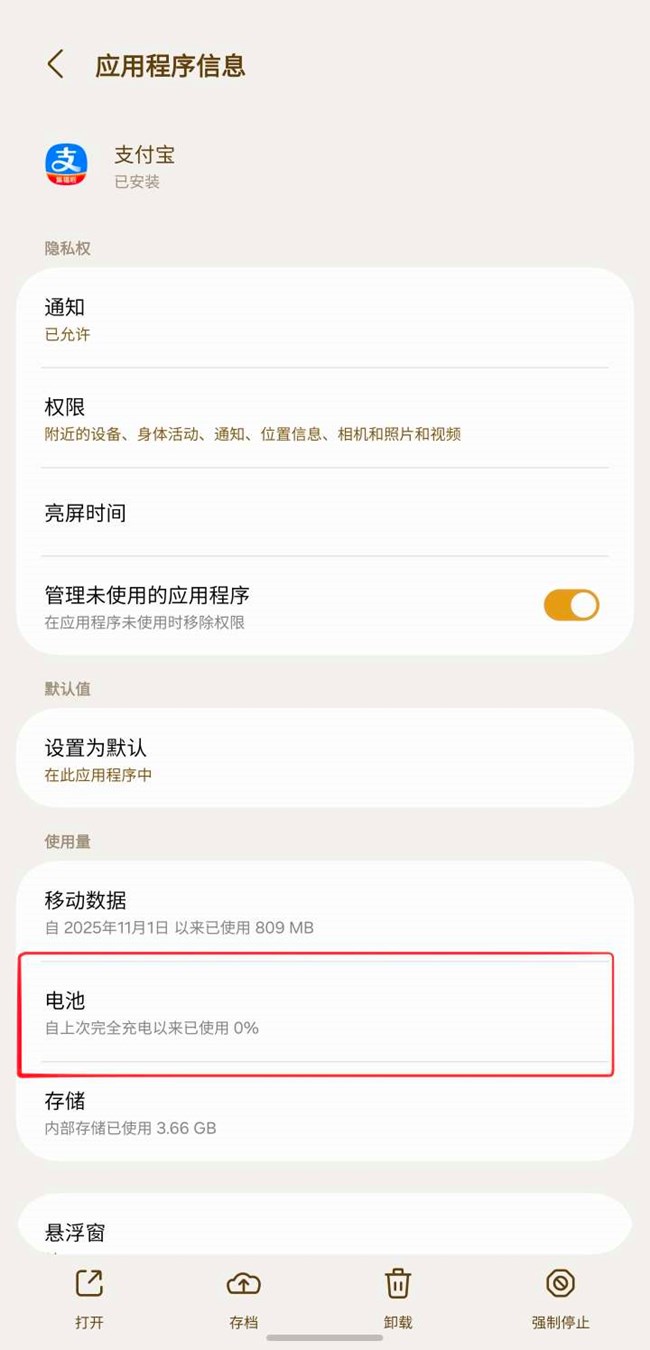Open 电池 usage details
This screenshot has height=1350, width=650.
[325, 1012]
